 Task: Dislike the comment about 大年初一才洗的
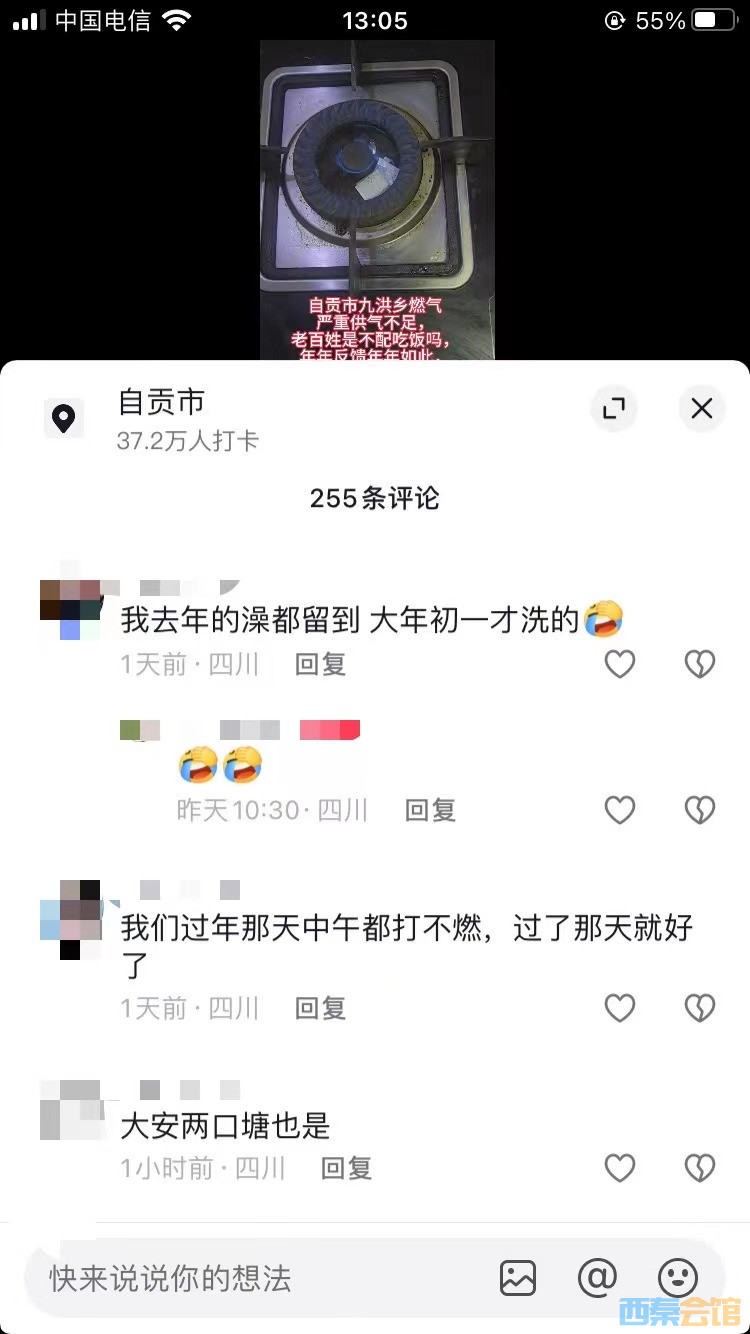699,664
